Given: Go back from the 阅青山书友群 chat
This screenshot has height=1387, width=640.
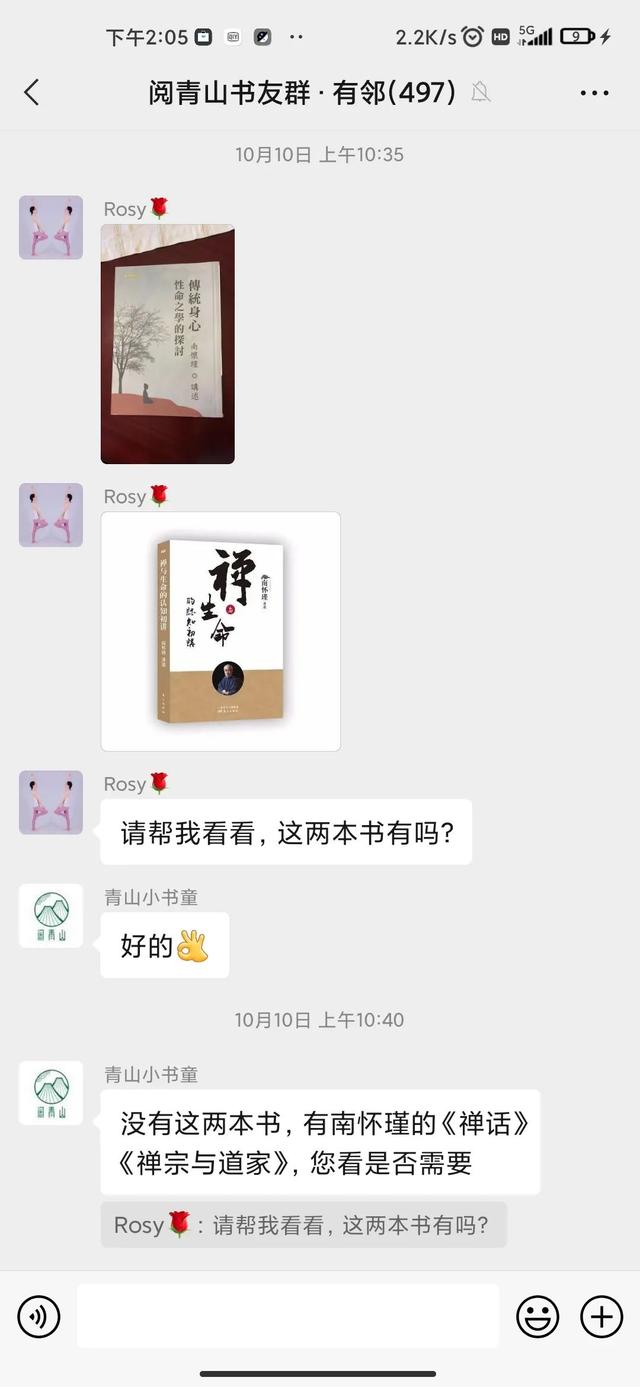Looking at the screenshot, I should click(x=31, y=93).
